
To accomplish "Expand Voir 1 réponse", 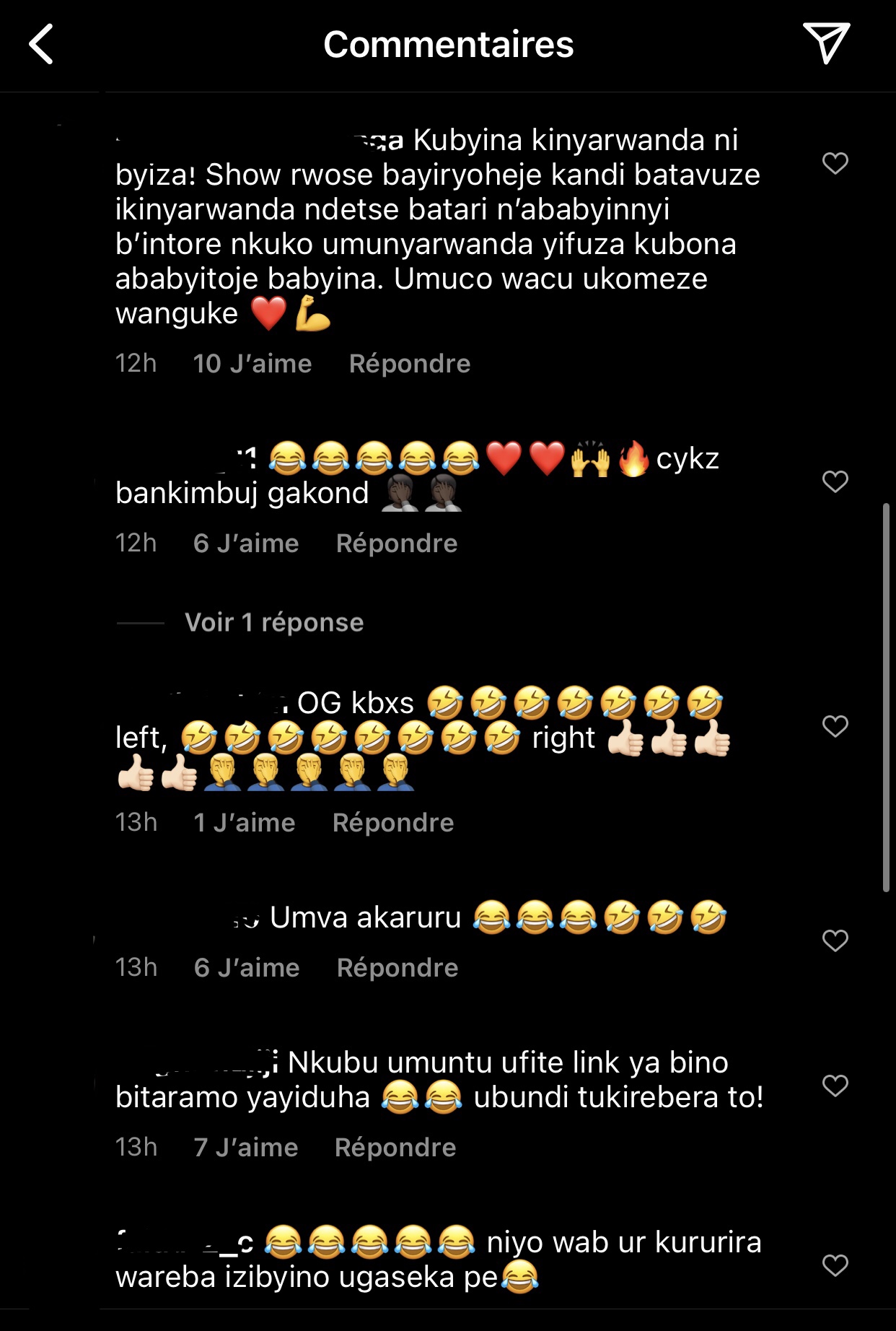I will (x=273, y=622).
